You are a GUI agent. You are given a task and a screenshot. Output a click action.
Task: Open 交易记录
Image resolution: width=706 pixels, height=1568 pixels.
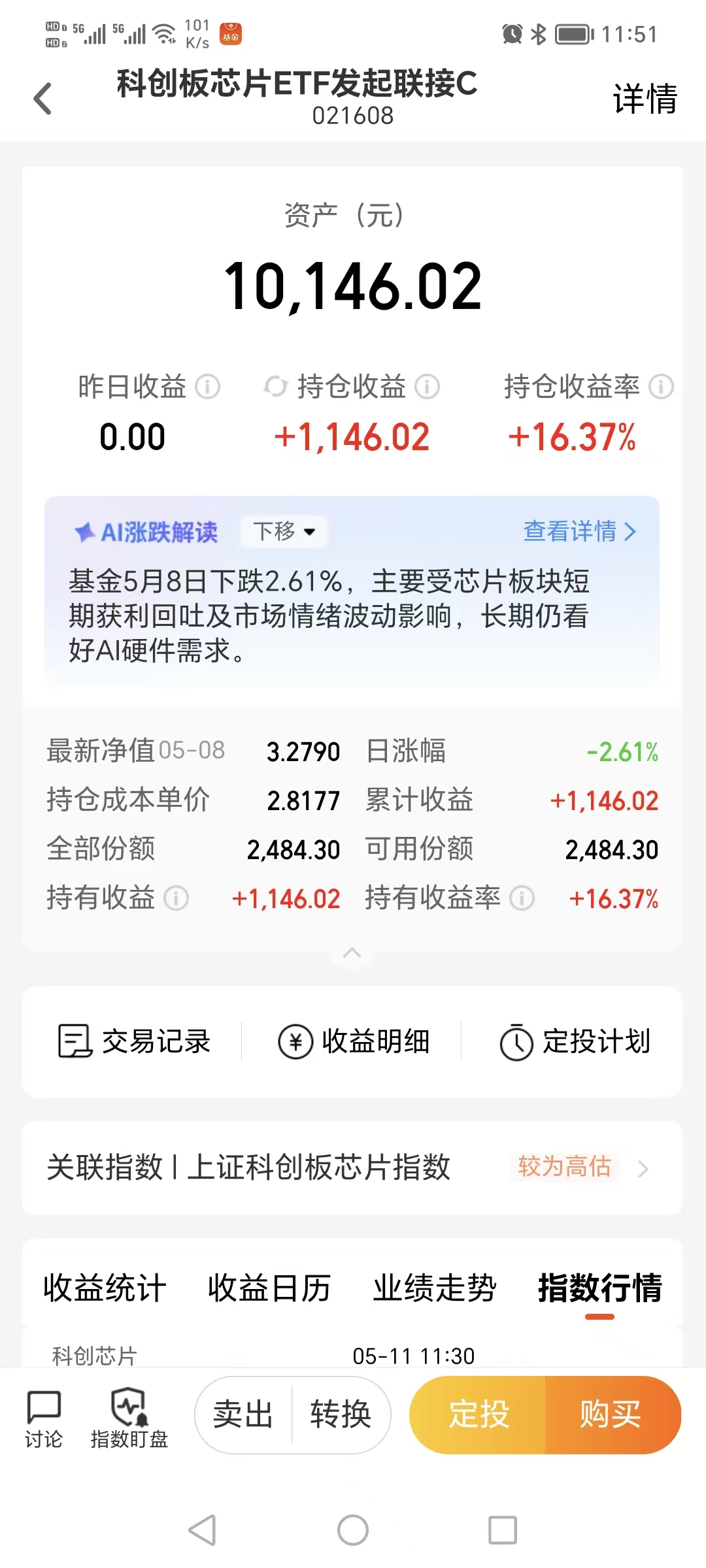pos(134,1041)
